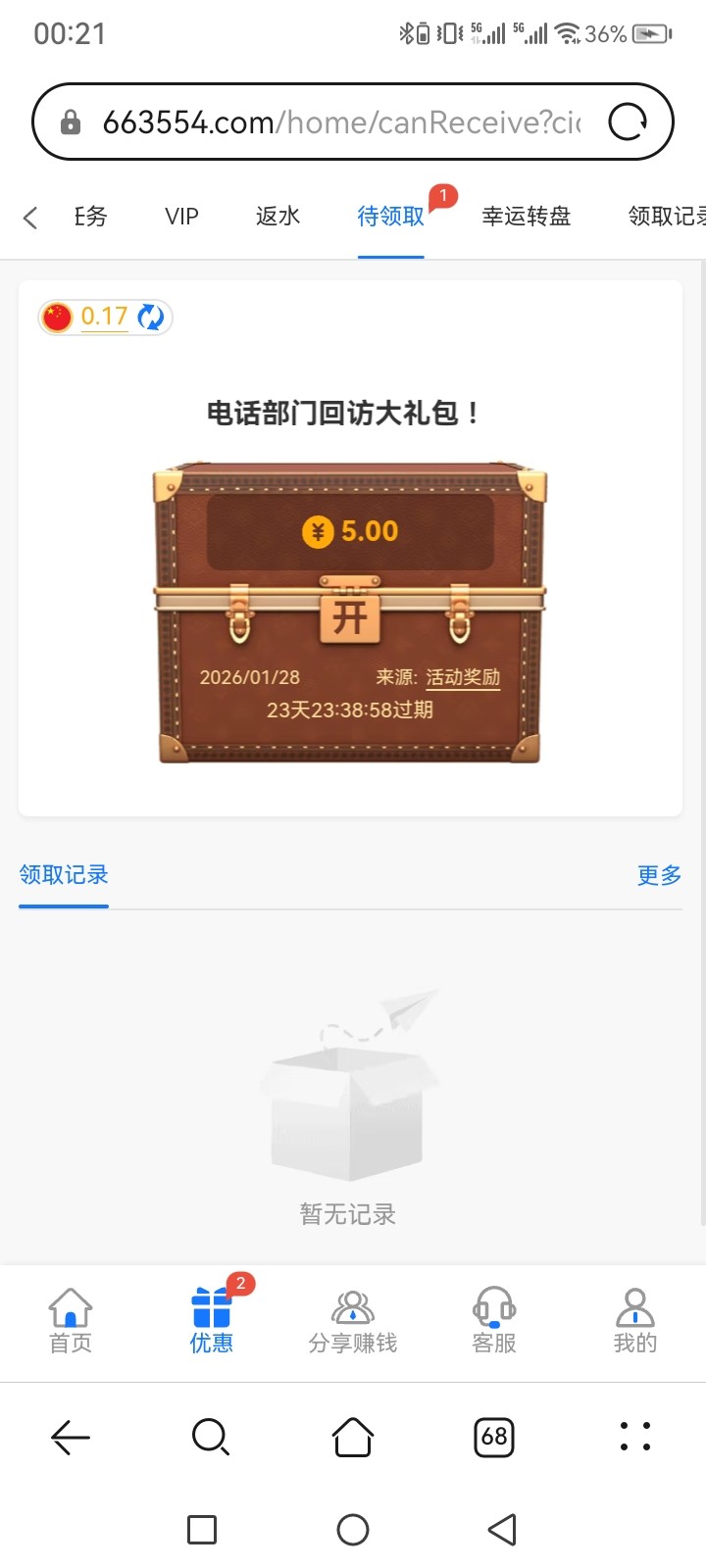This screenshot has height=1568, width=706.
Task: Go to the system home screen
Action: point(353,1530)
